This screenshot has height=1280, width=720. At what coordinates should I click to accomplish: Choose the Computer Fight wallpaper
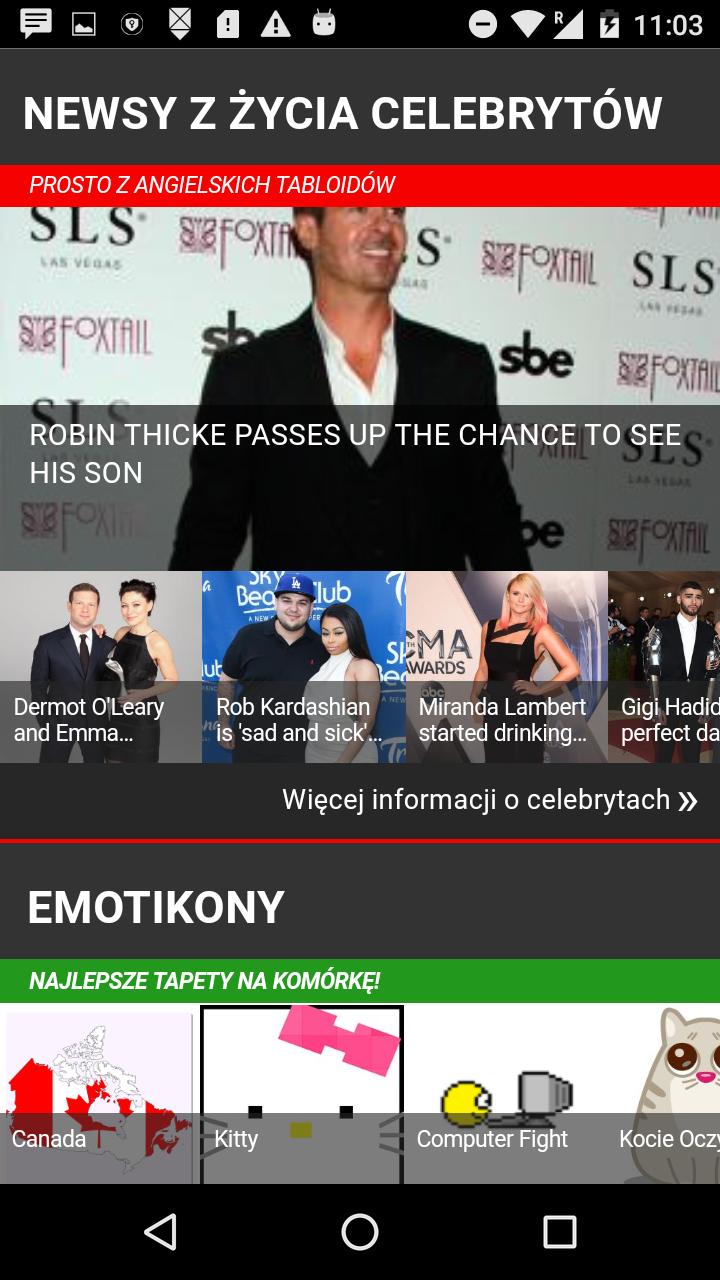tap(504, 1095)
